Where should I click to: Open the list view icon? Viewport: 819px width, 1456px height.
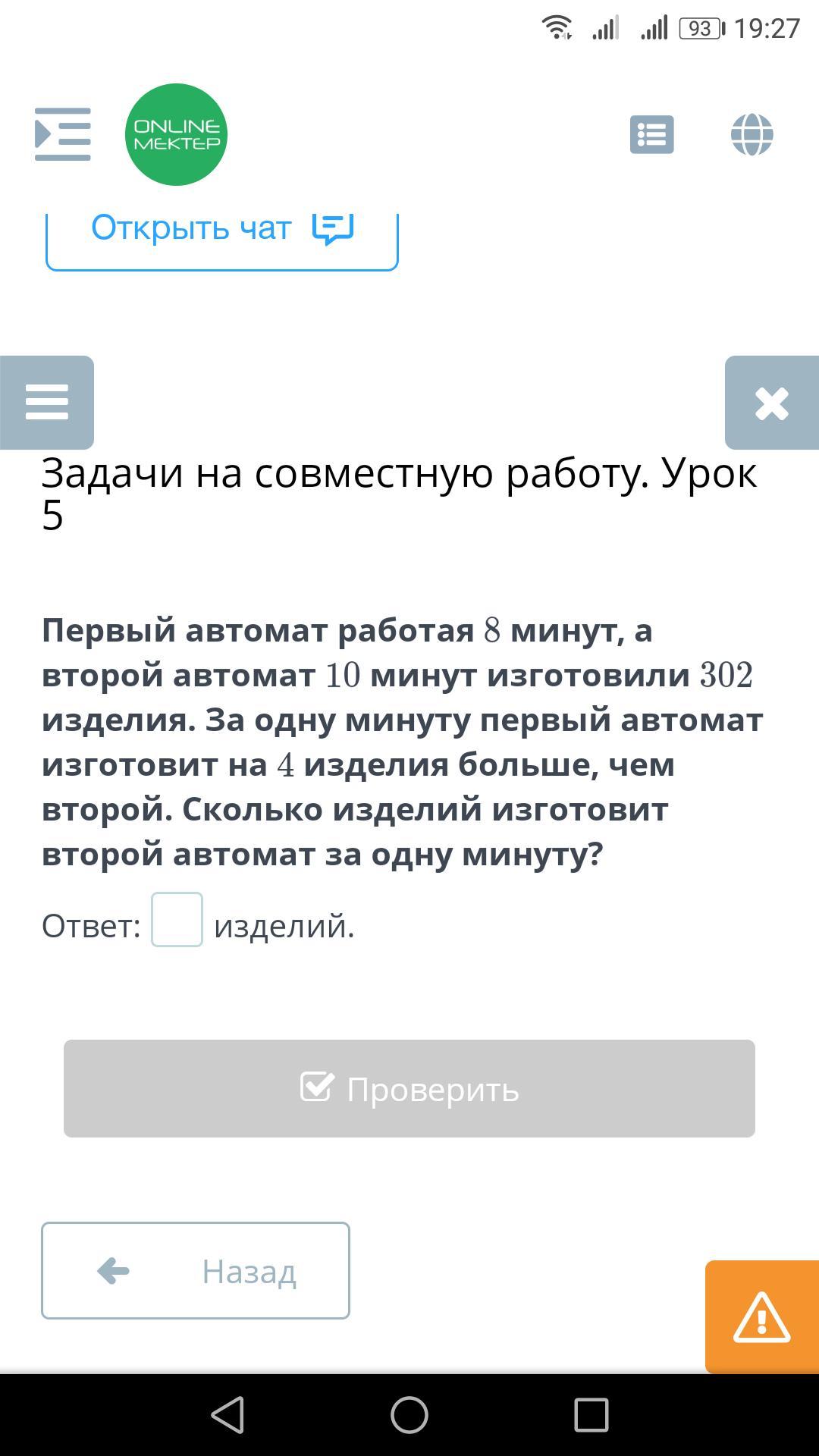coord(652,135)
